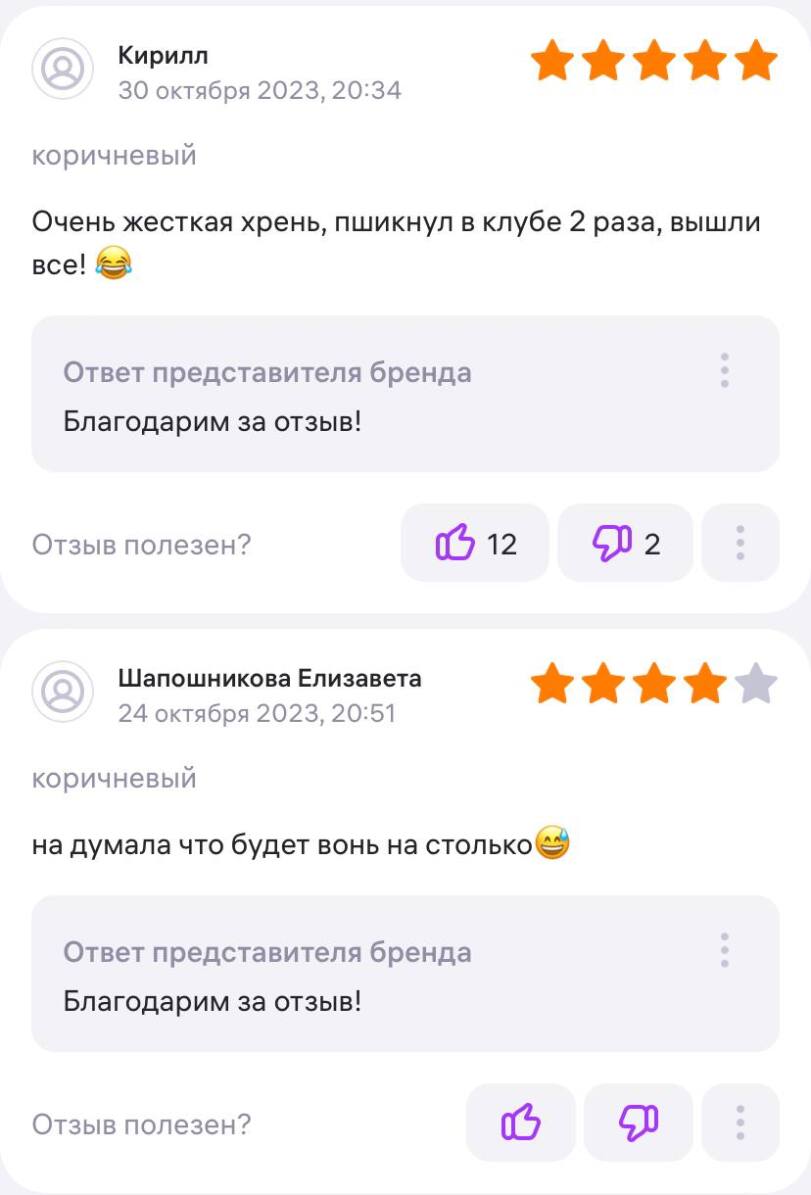Like Кирилл's review with thumbs up
Image resolution: width=811 pixels, height=1195 pixels.
click(474, 543)
